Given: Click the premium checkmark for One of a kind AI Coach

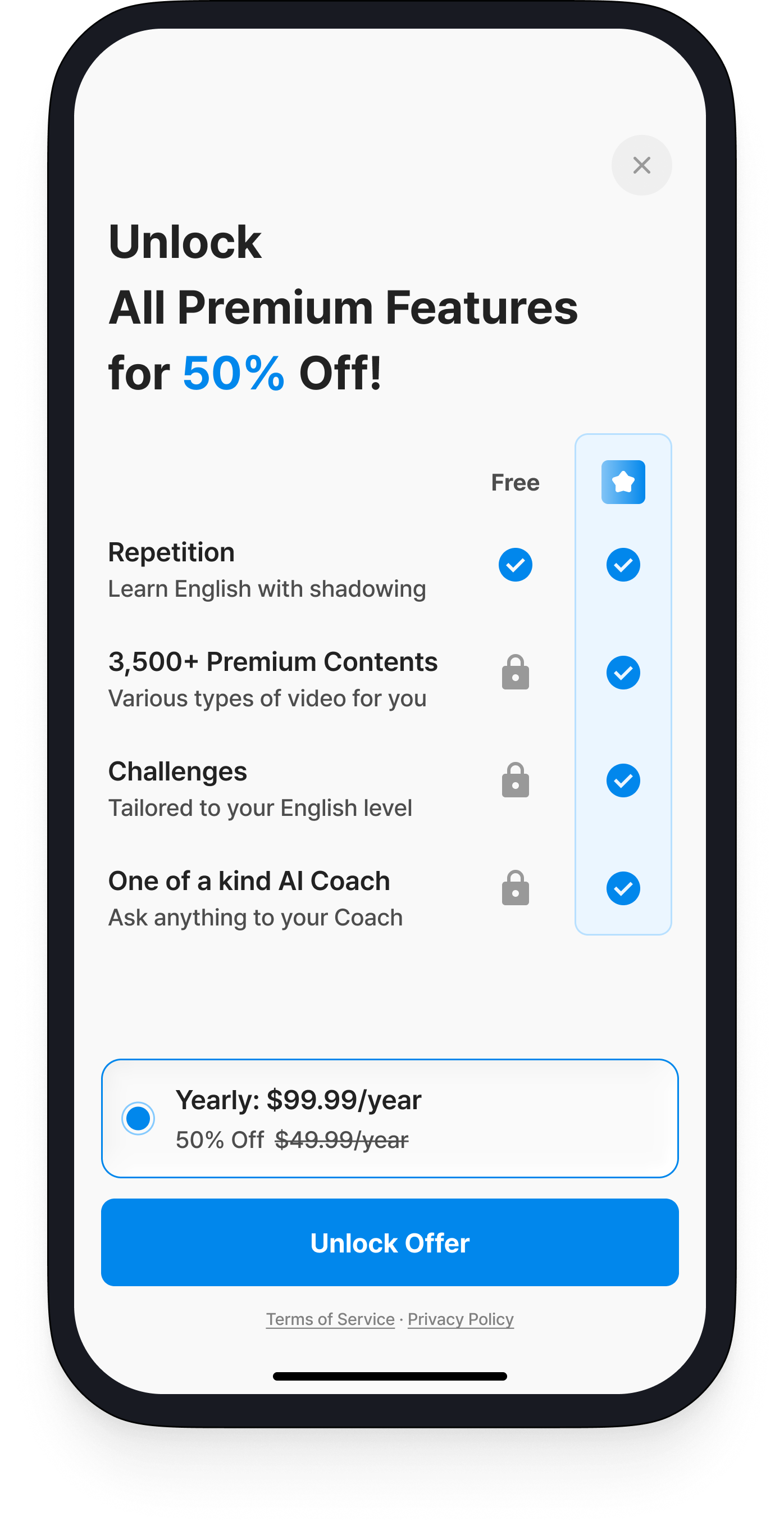Looking at the screenshot, I should pyautogui.click(x=623, y=888).
